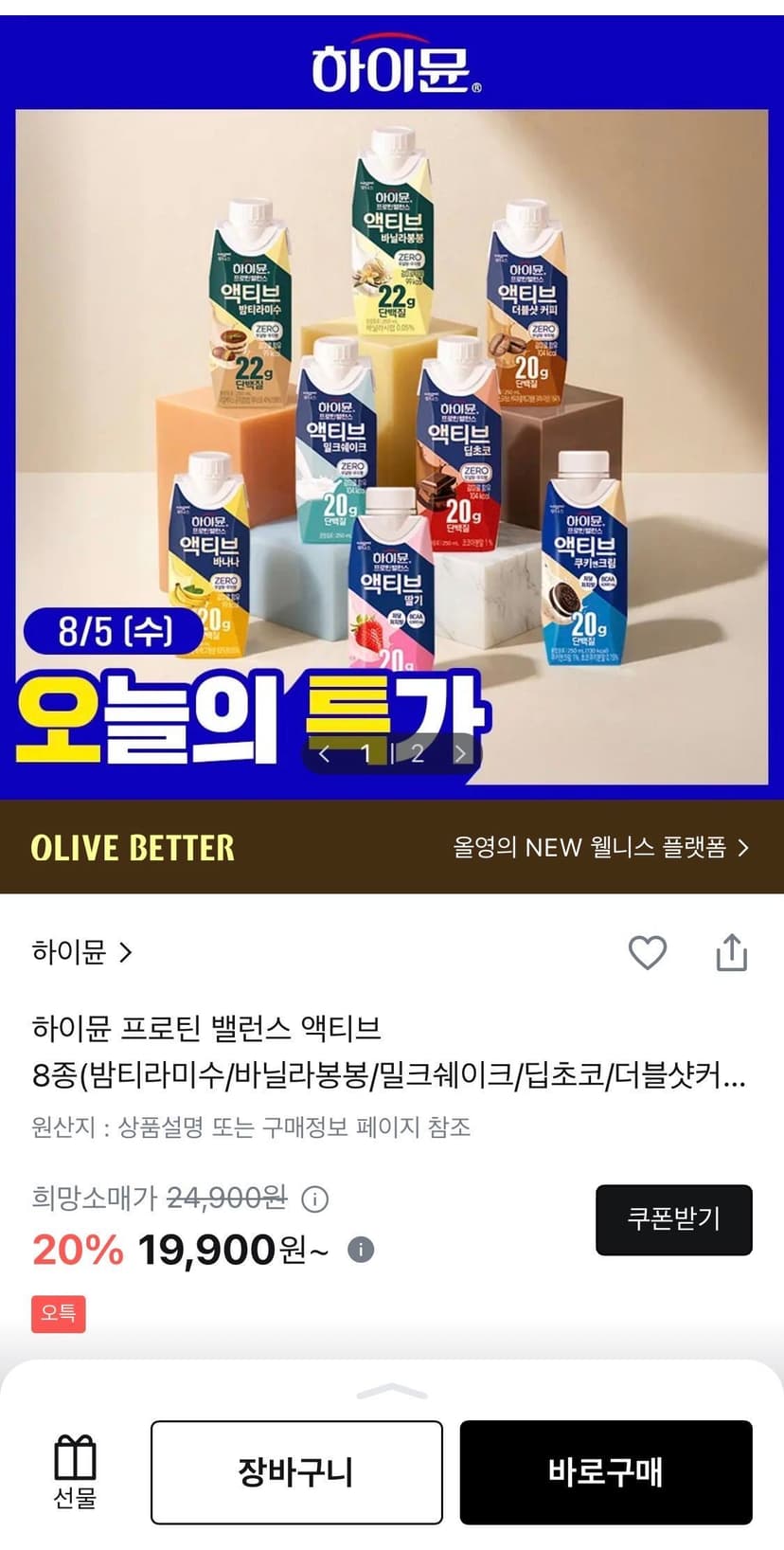Share this product
The width and height of the screenshot is (784, 1550).
tap(731, 952)
